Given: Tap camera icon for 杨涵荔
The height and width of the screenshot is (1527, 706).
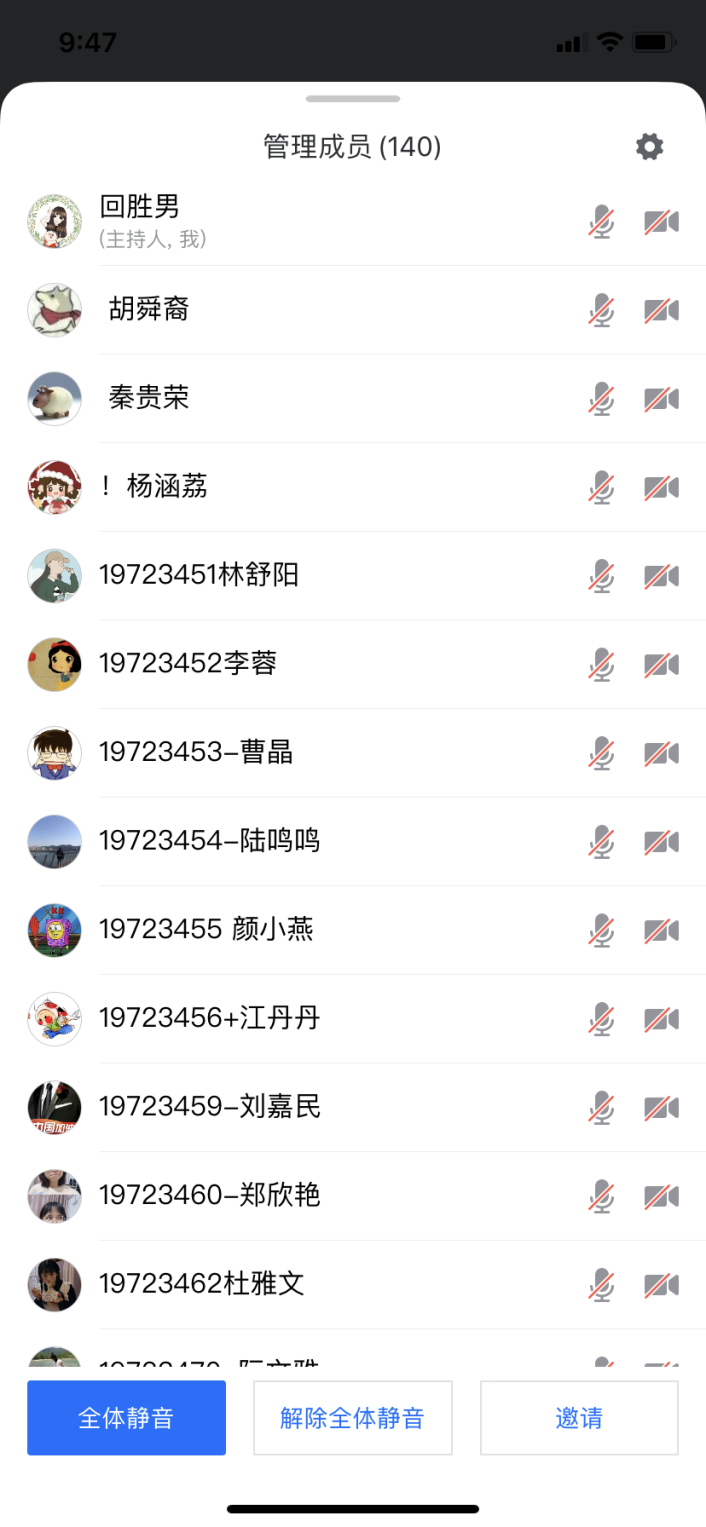Looking at the screenshot, I should tap(661, 488).
